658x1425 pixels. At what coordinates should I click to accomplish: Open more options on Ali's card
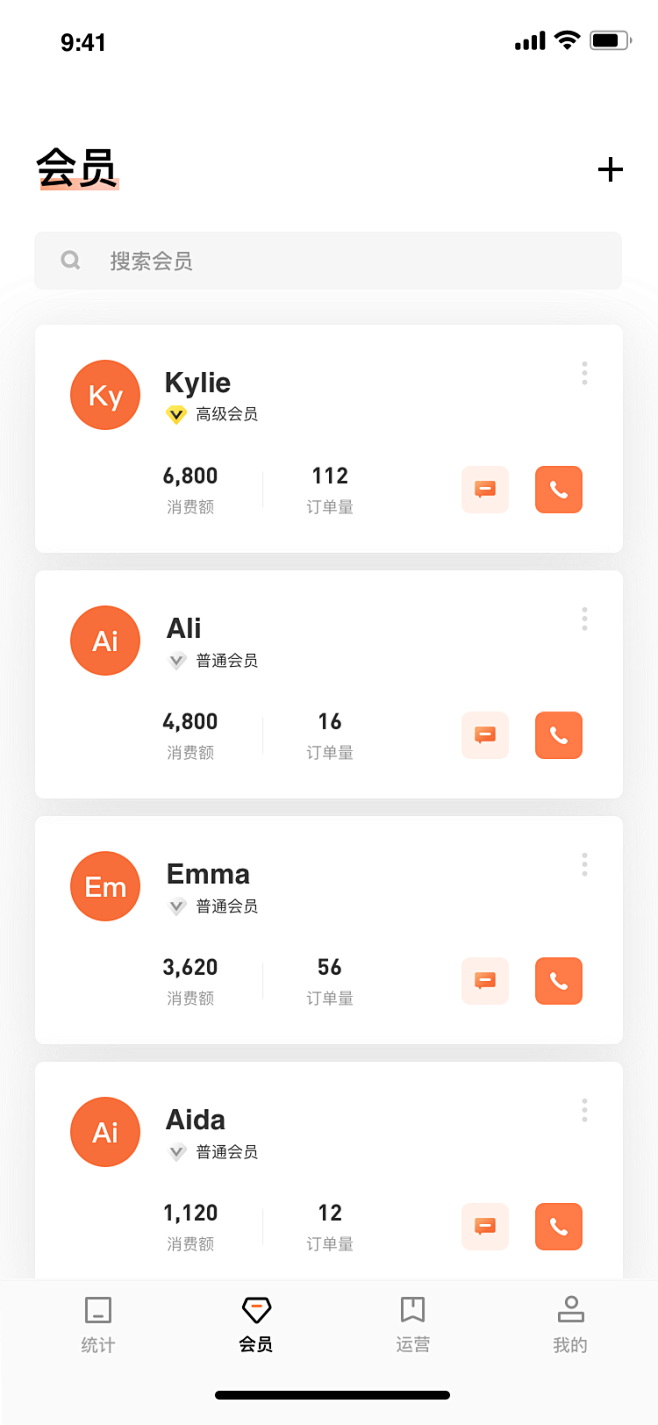click(x=584, y=619)
